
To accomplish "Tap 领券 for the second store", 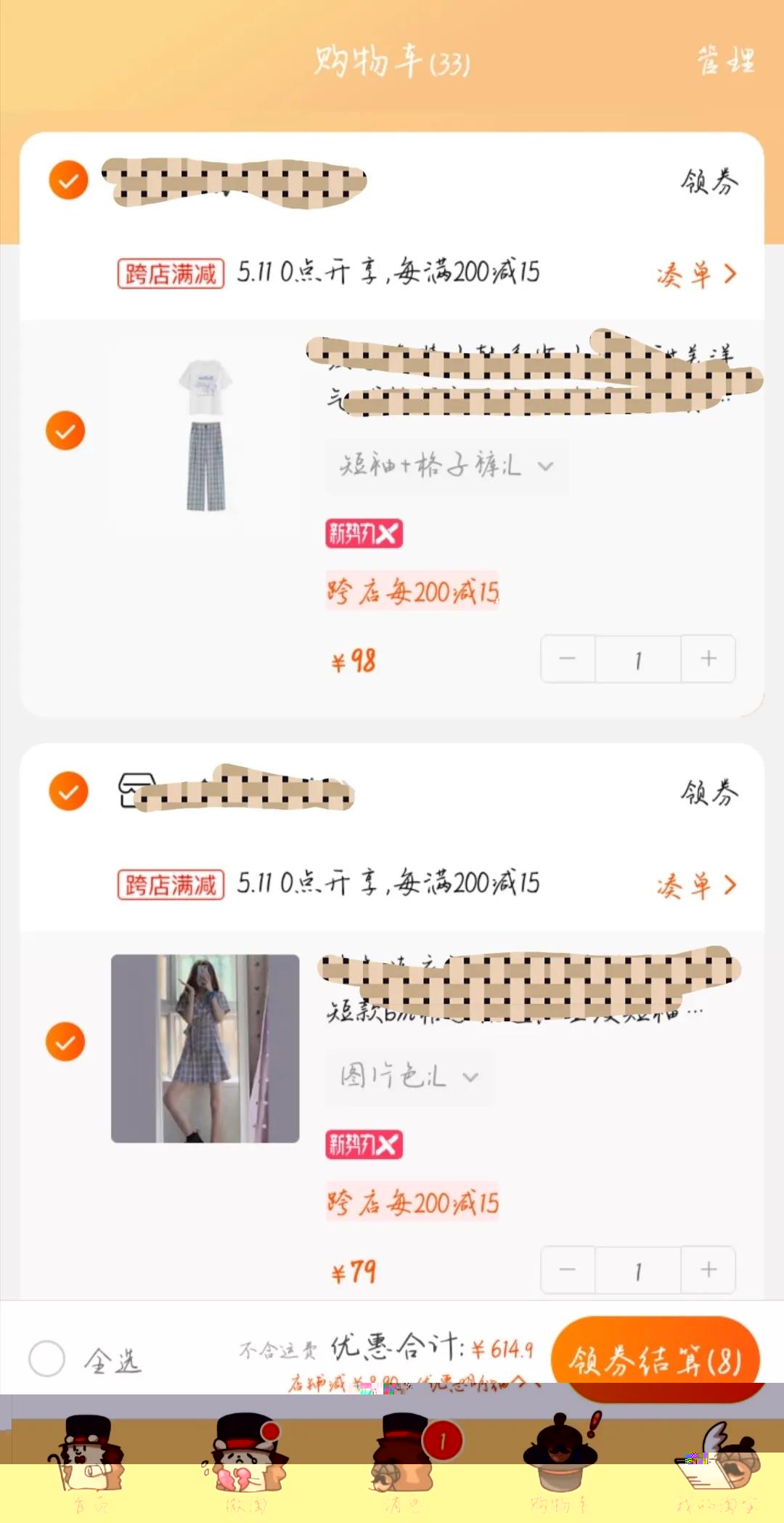I will 709,792.
